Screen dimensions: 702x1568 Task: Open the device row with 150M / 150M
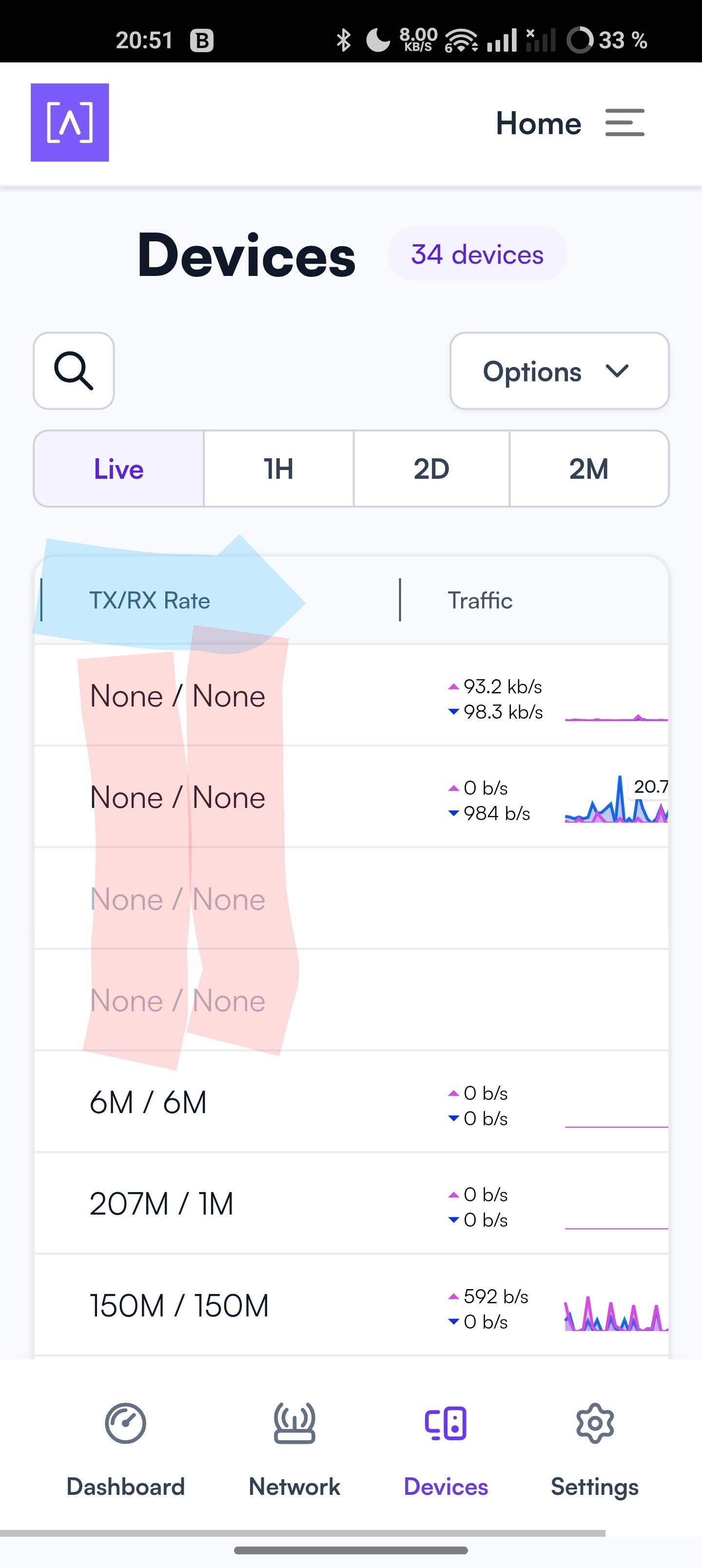(x=351, y=1305)
